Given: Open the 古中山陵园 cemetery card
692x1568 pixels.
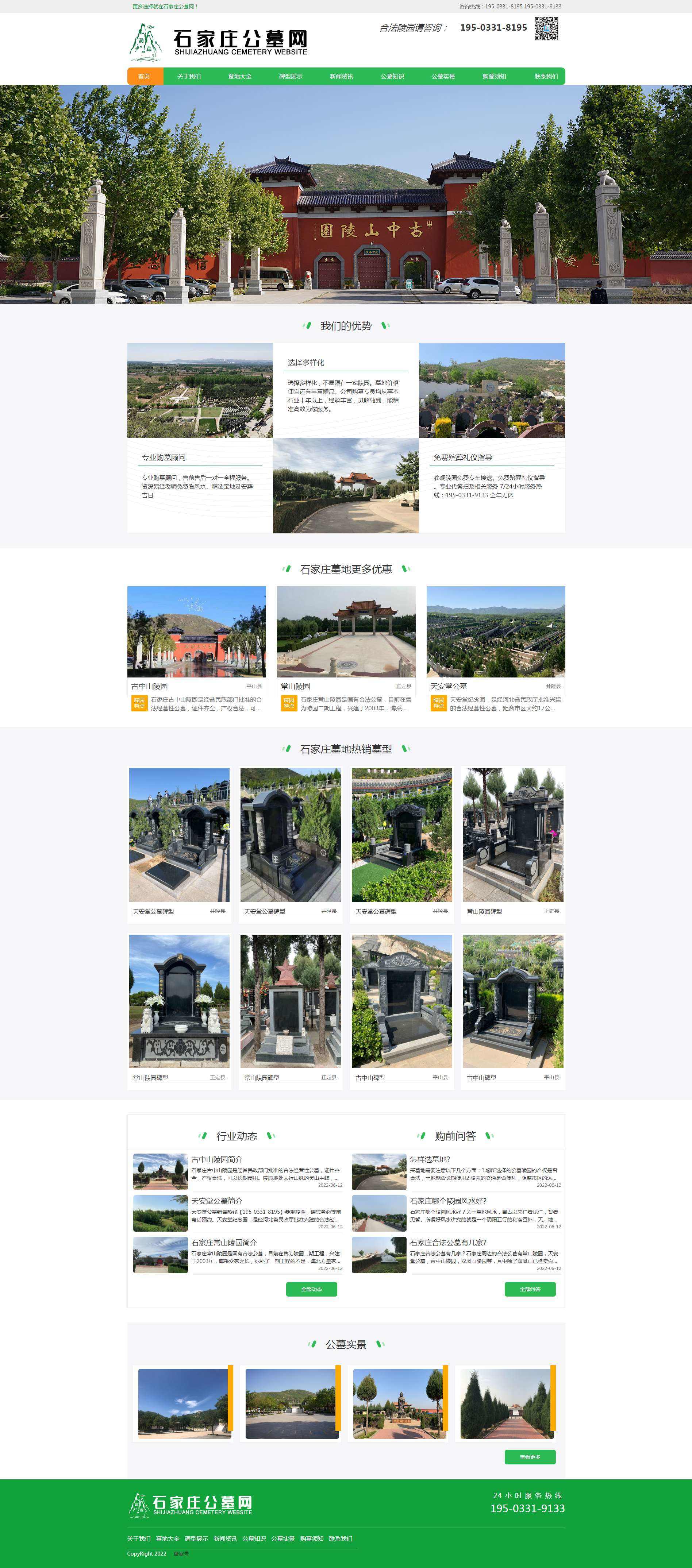Looking at the screenshot, I should coord(196,649).
